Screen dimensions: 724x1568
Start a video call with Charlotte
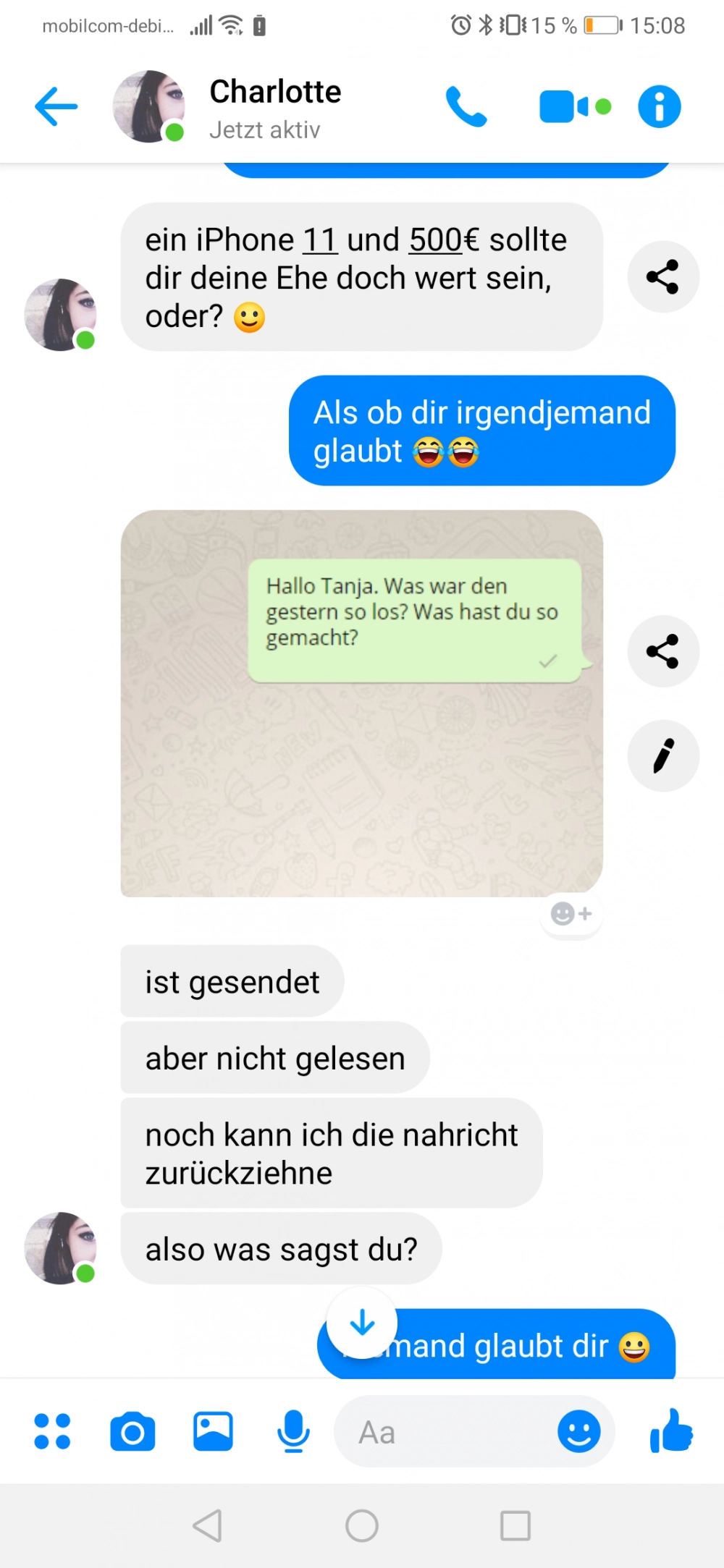574,106
